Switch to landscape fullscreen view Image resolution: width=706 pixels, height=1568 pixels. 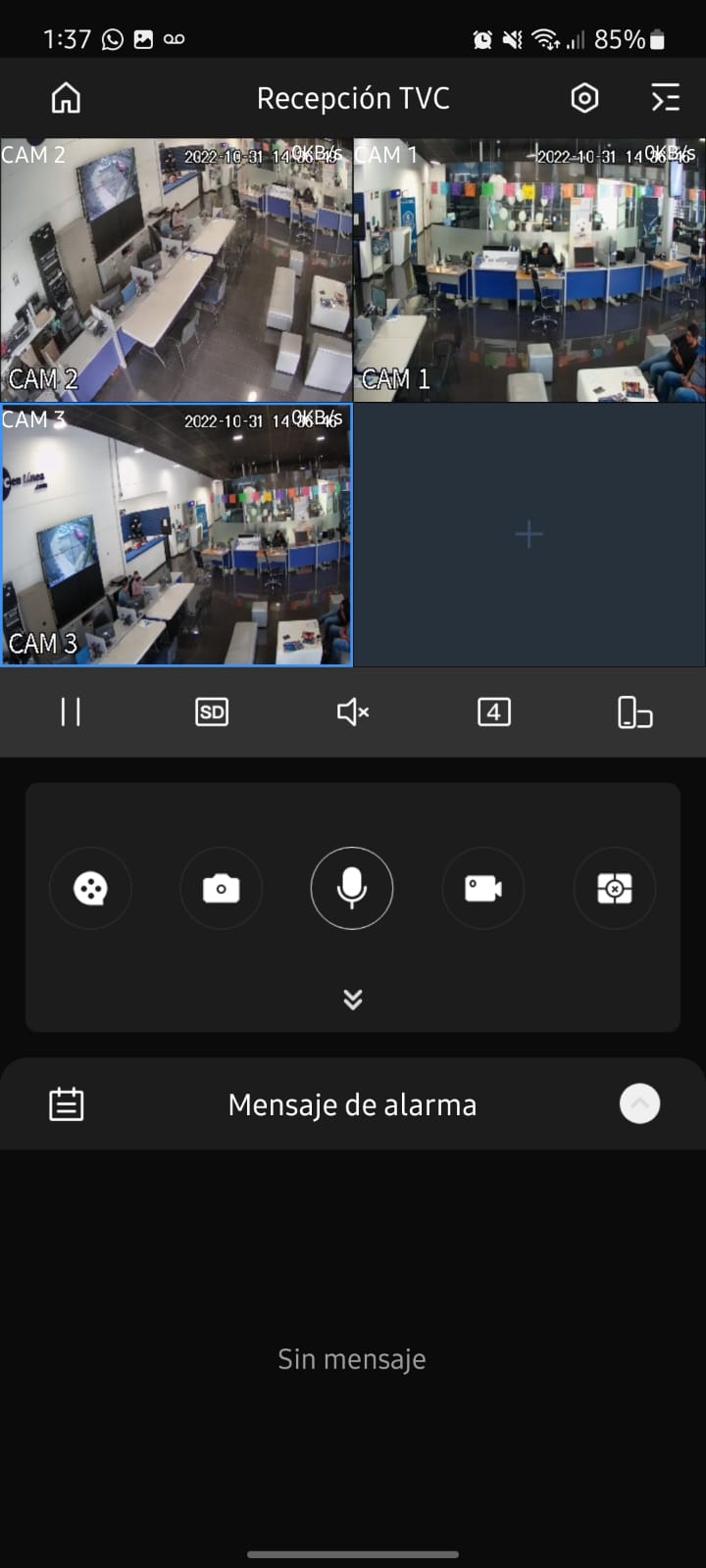point(634,711)
